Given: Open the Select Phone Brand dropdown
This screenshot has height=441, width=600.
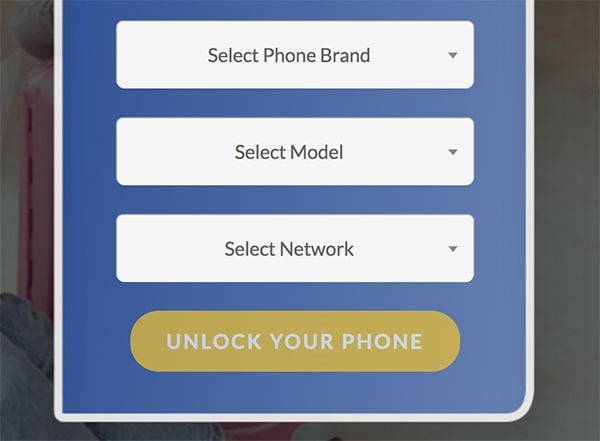Looking at the screenshot, I should point(295,55).
